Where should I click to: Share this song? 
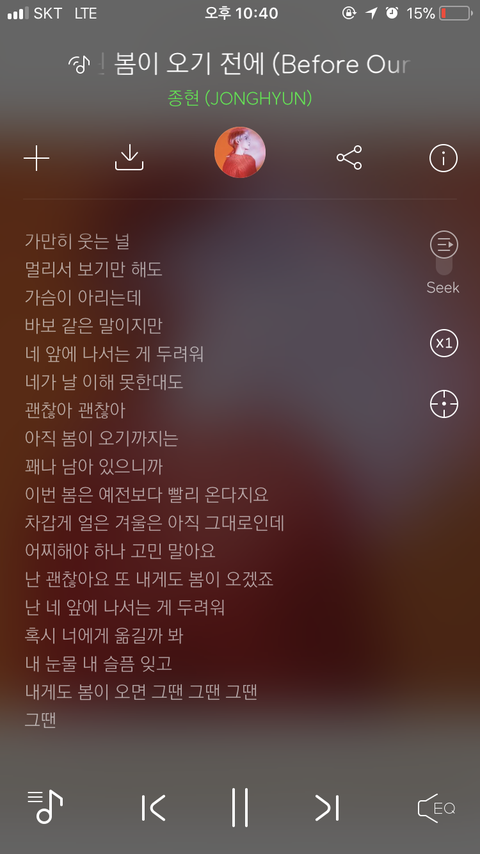[x=349, y=158]
